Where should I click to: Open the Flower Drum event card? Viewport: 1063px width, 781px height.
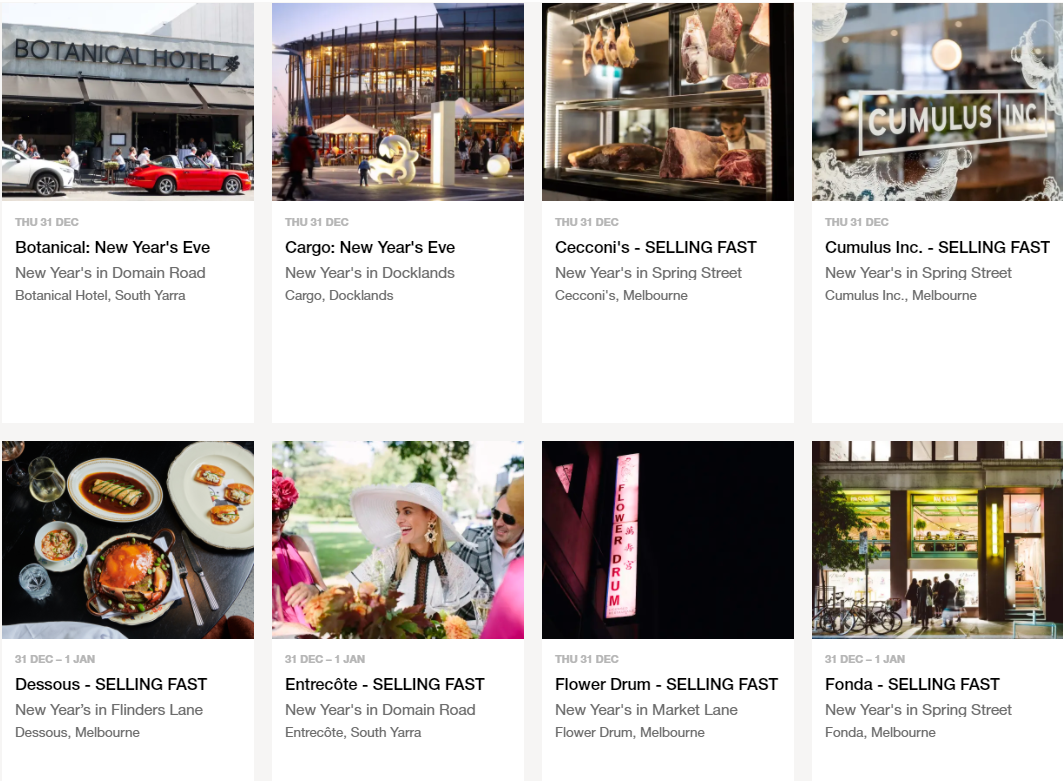click(x=665, y=684)
